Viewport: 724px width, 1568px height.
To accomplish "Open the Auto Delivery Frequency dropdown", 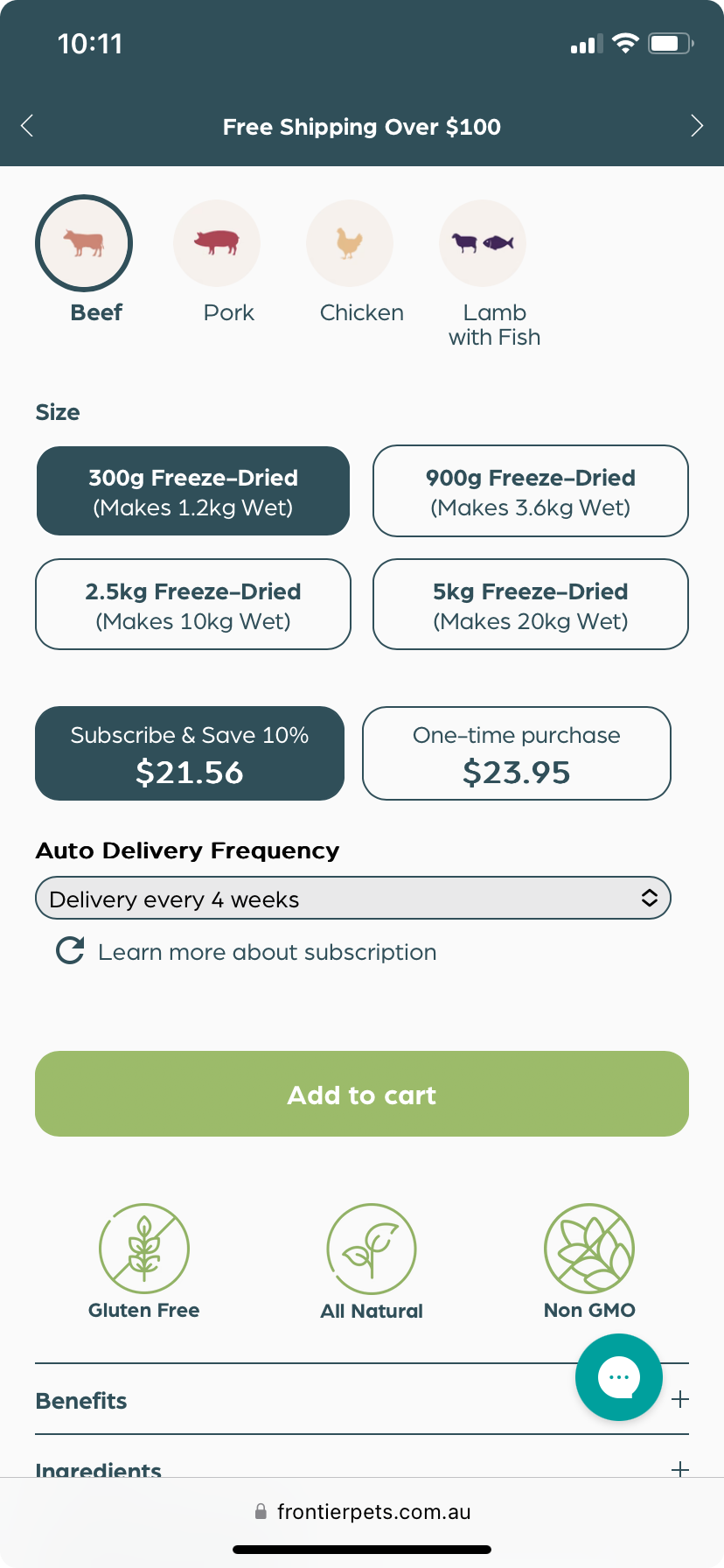I will 353,899.
